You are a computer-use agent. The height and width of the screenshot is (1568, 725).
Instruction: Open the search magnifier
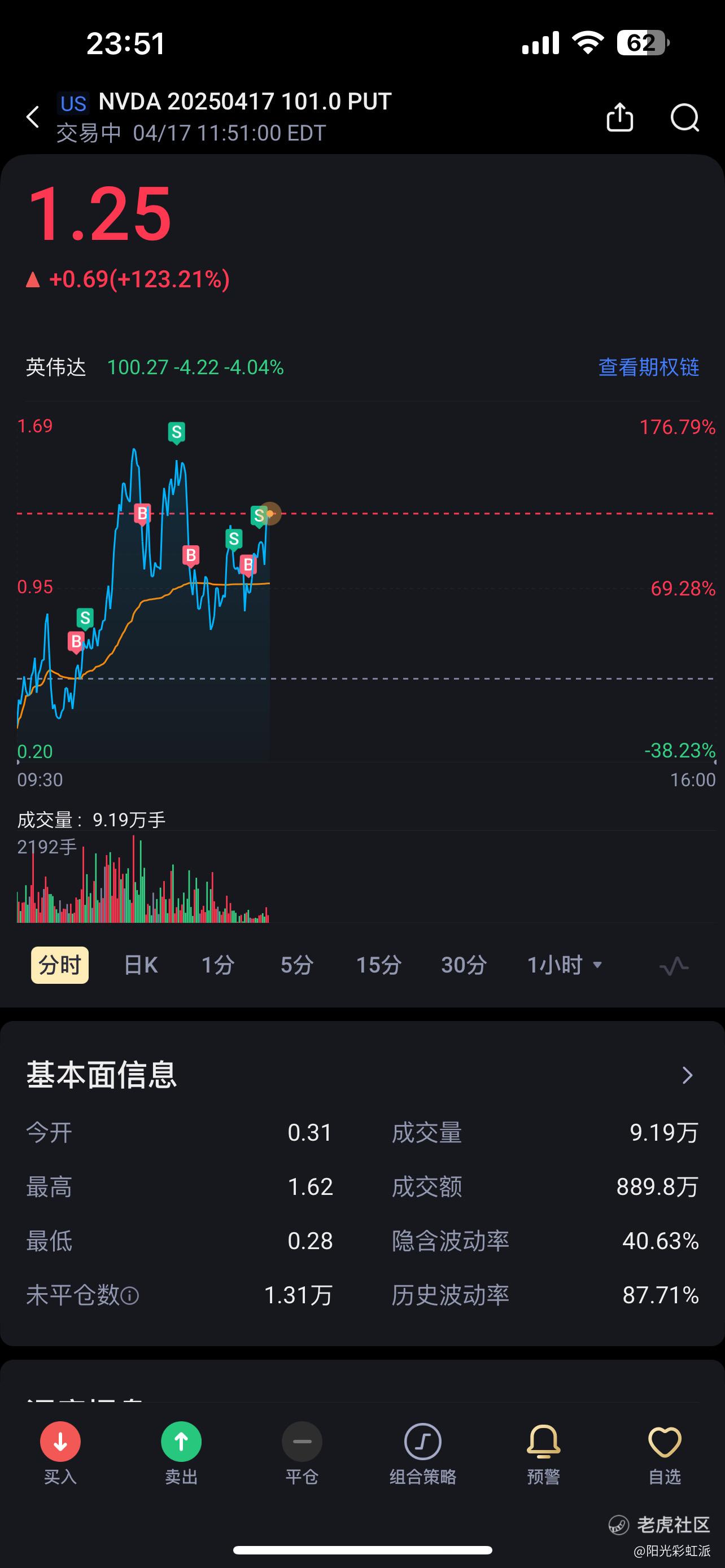(x=684, y=117)
